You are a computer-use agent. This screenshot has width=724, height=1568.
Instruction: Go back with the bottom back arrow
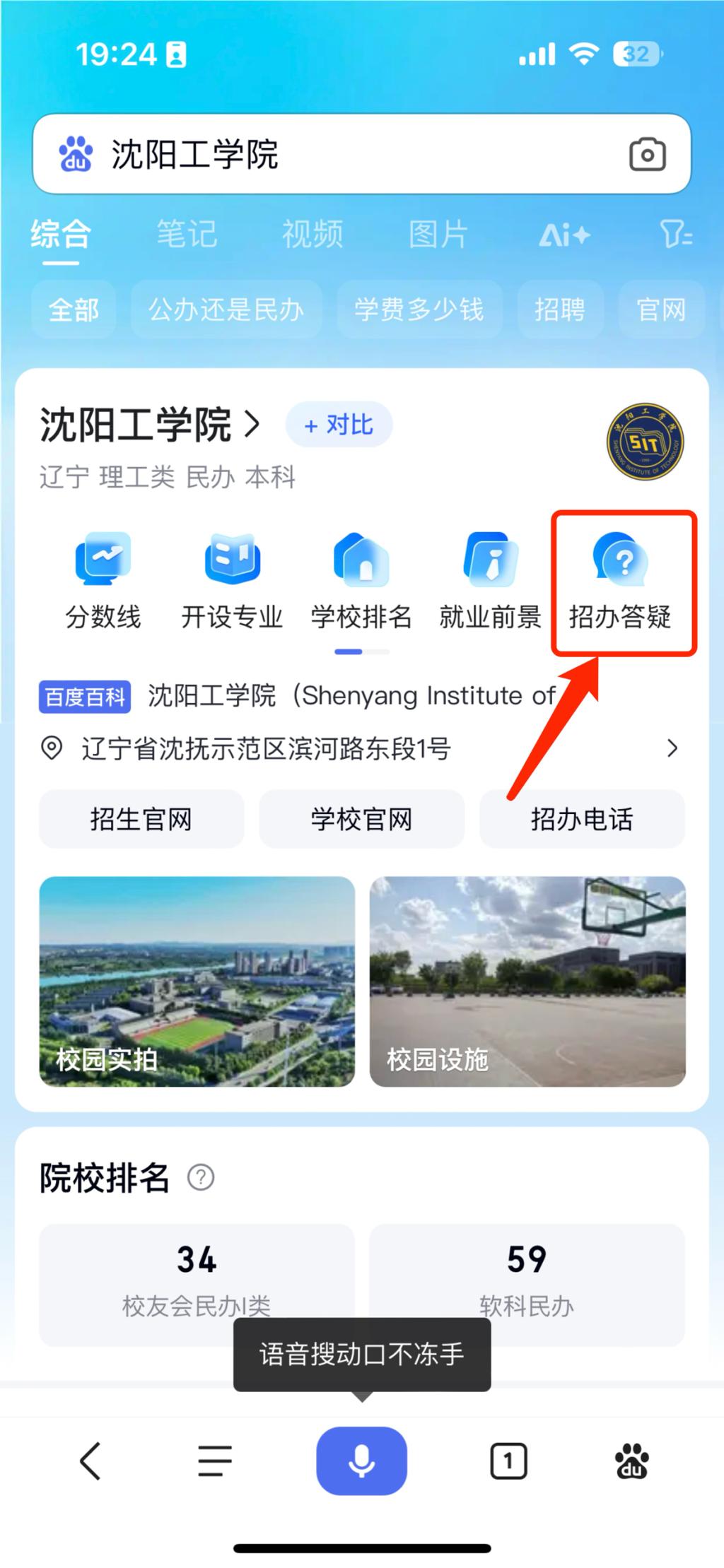point(90,1461)
